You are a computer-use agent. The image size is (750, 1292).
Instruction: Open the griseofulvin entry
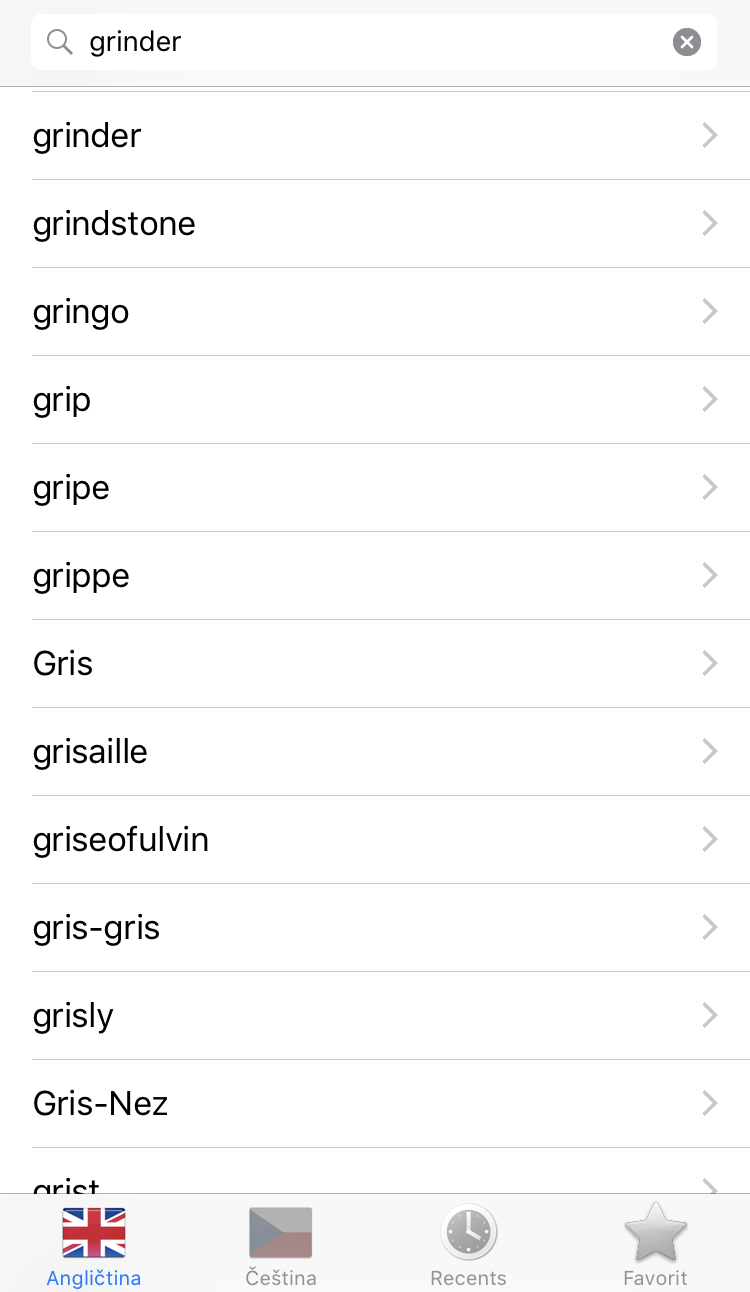(x=375, y=840)
